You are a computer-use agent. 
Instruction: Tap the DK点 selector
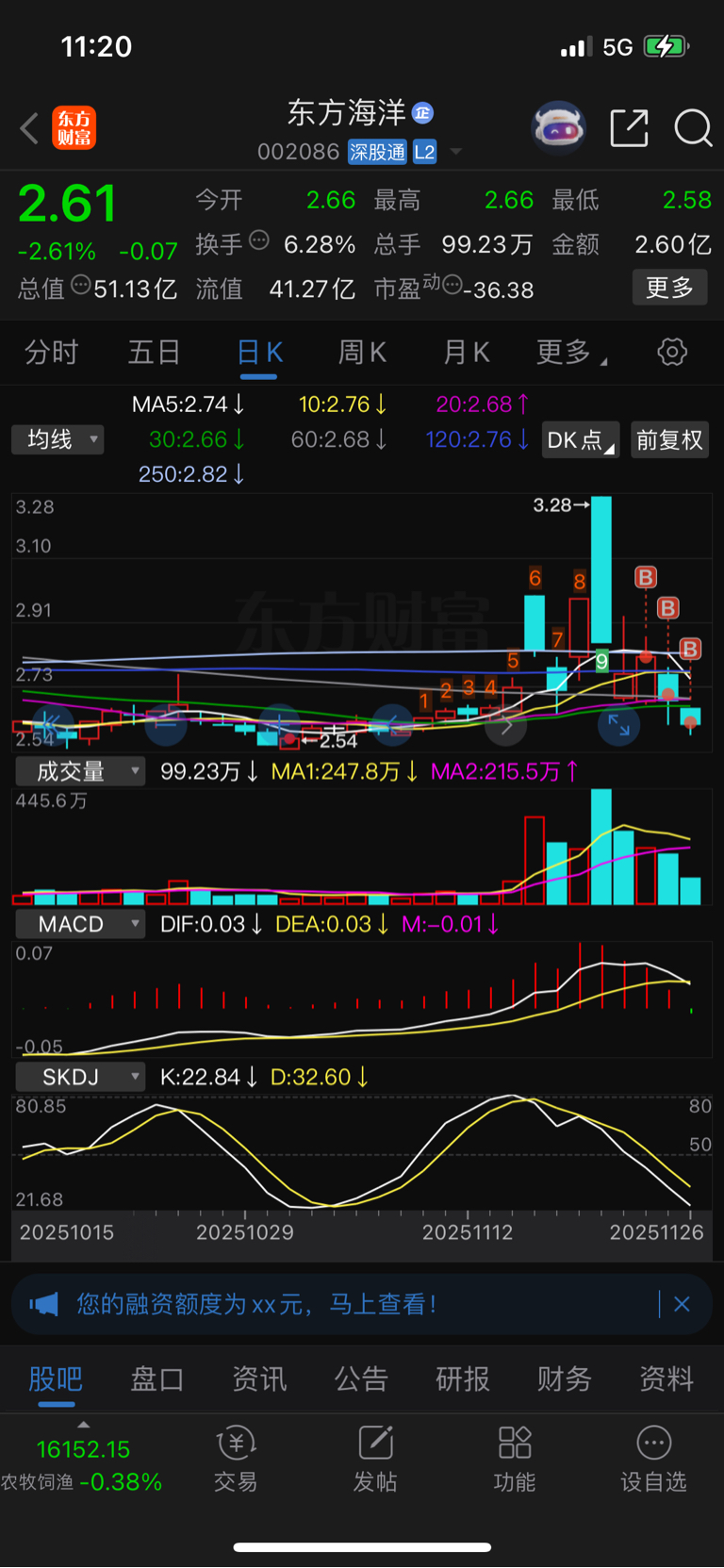point(580,440)
